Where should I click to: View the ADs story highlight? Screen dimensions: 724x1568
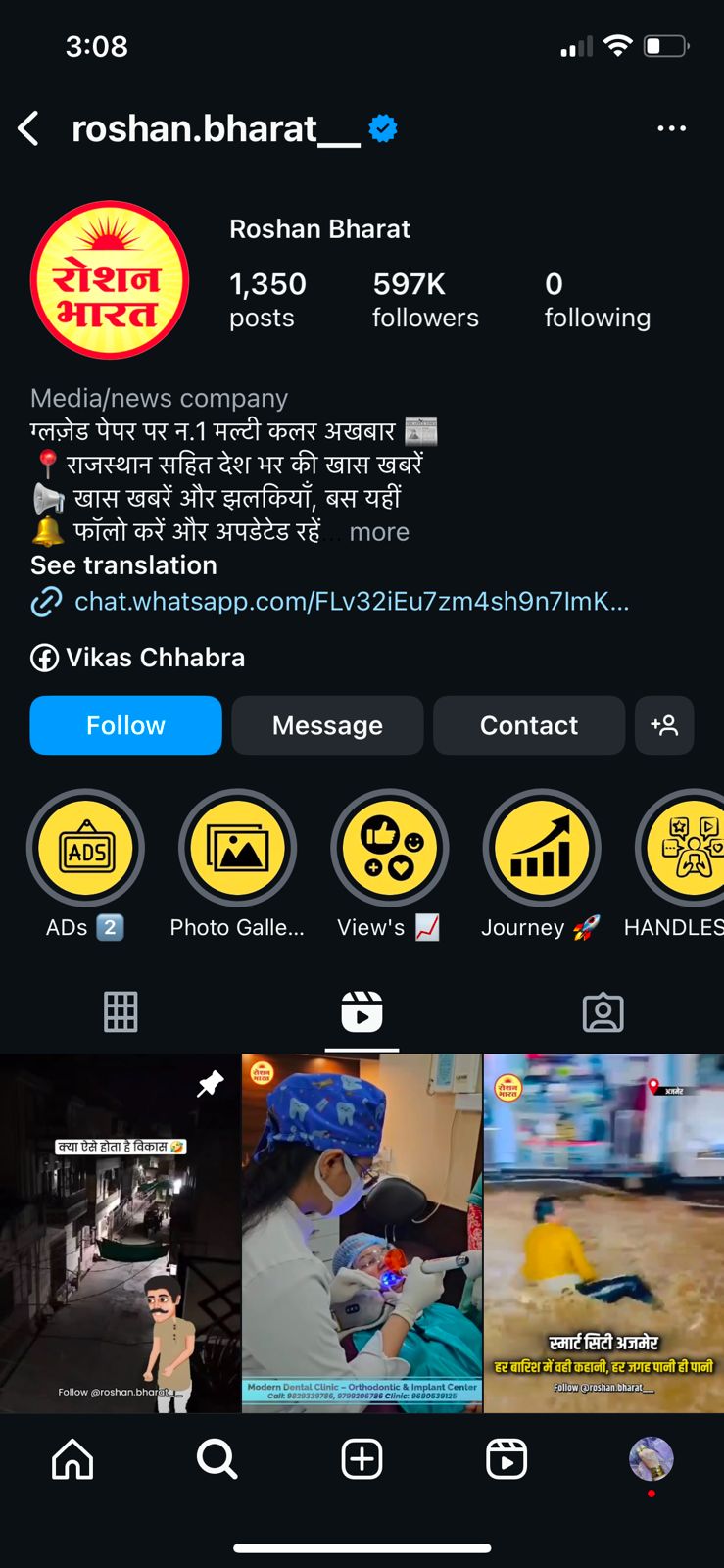[x=86, y=849]
